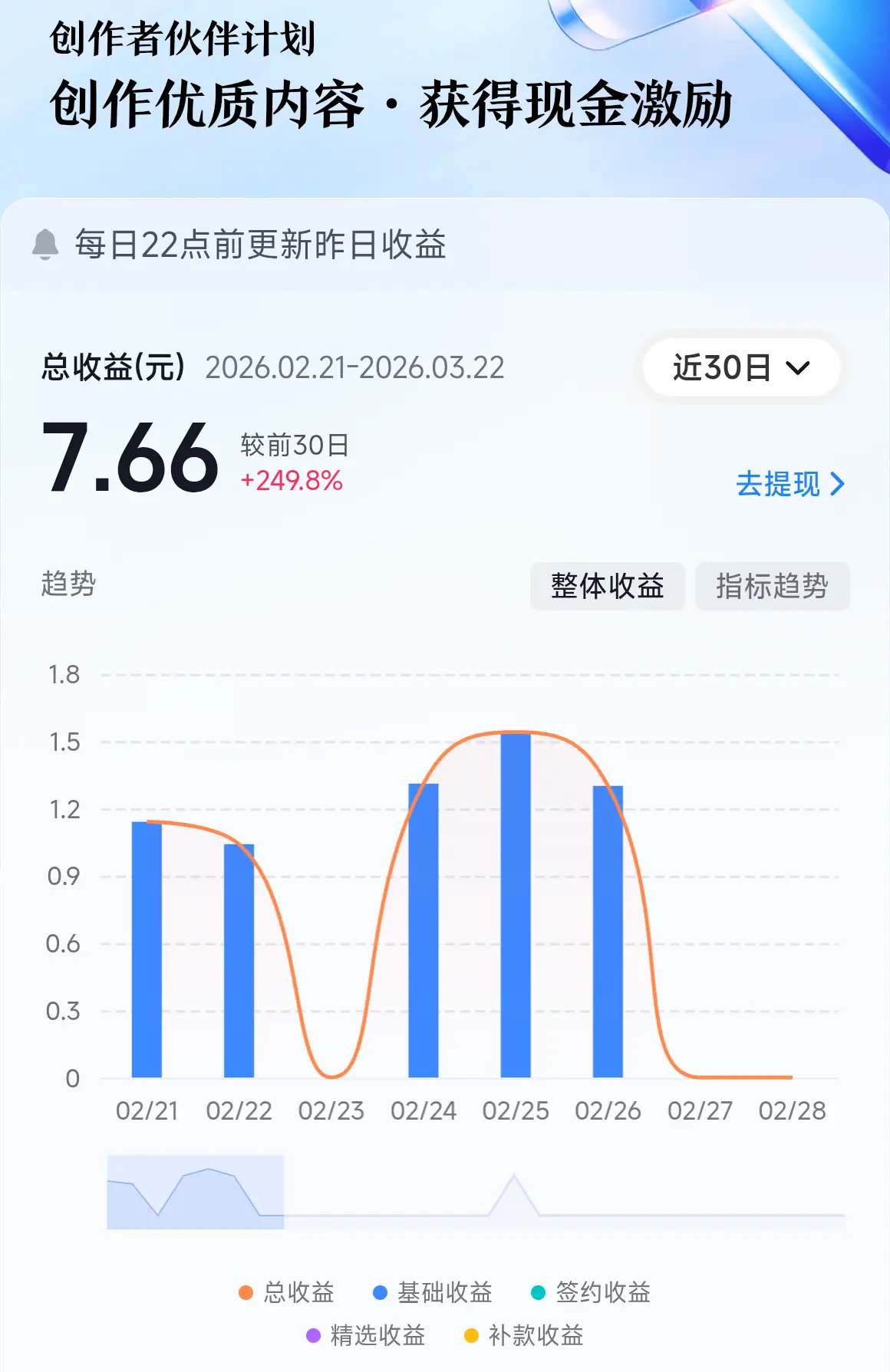Toggle the 基础收益 legend series
890x1372 pixels.
(x=433, y=1293)
